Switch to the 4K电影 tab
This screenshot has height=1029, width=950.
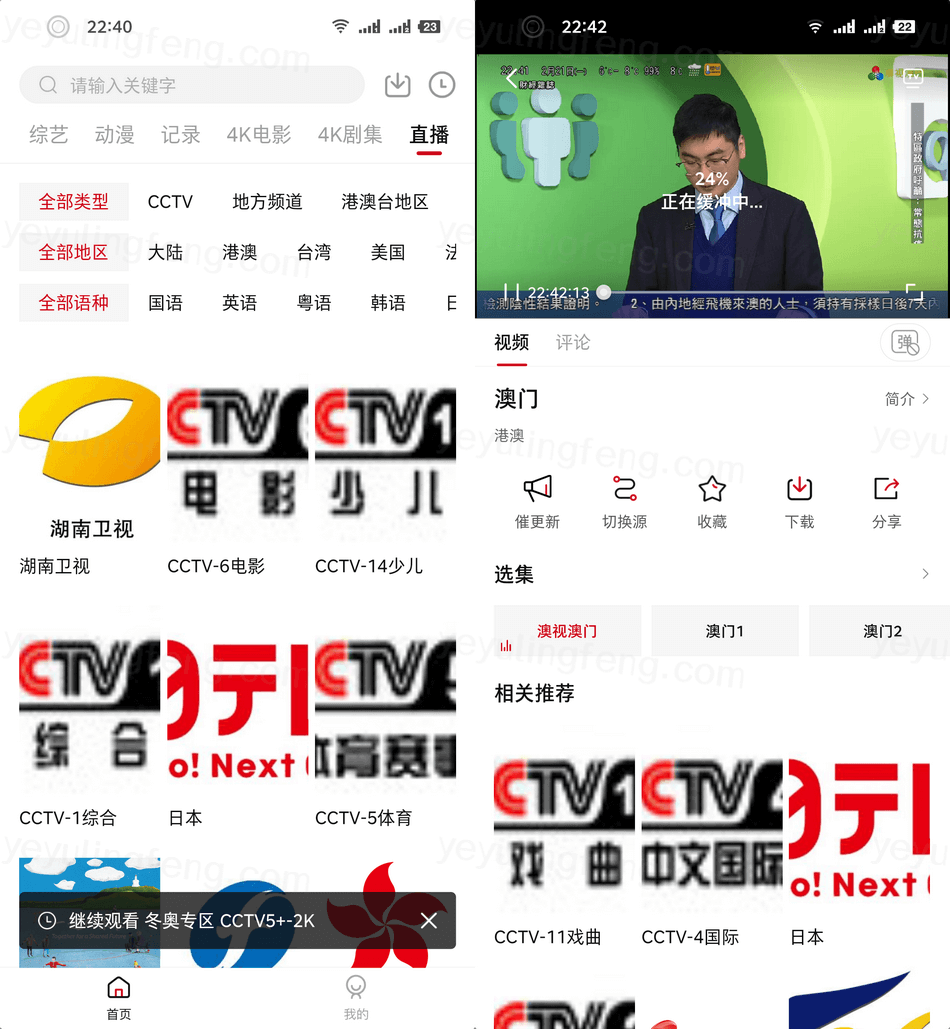pyautogui.click(x=259, y=135)
